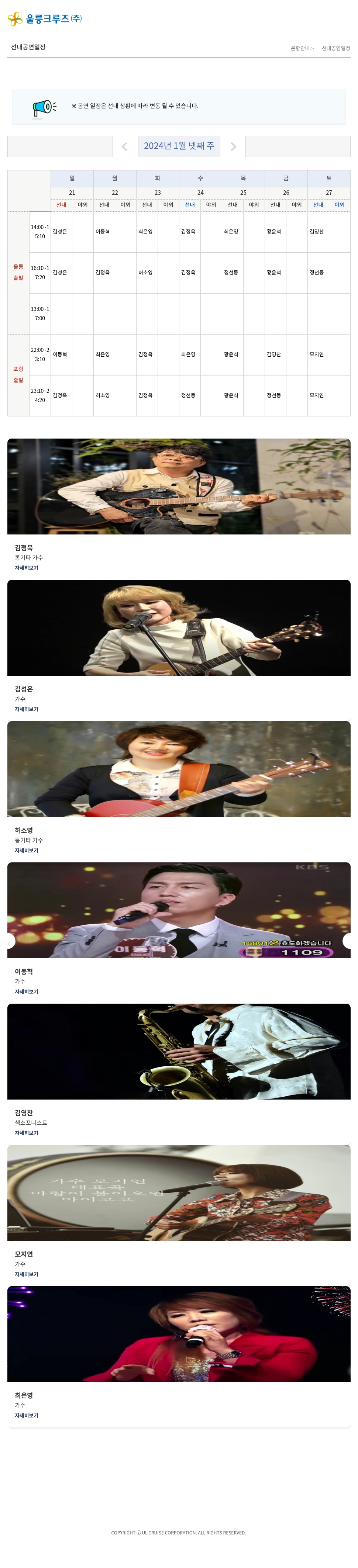This screenshot has width=358, height=1568.
Task: Open 김정욱 performer photo card
Action: [178, 487]
